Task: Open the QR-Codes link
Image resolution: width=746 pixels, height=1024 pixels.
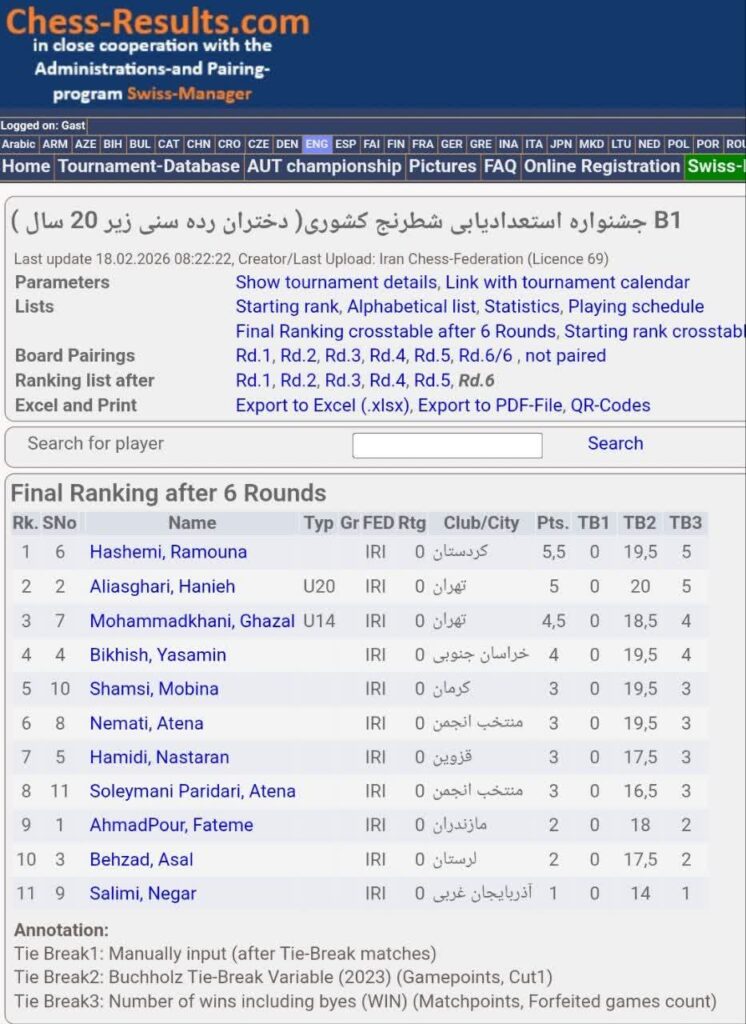Action: click(610, 405)
